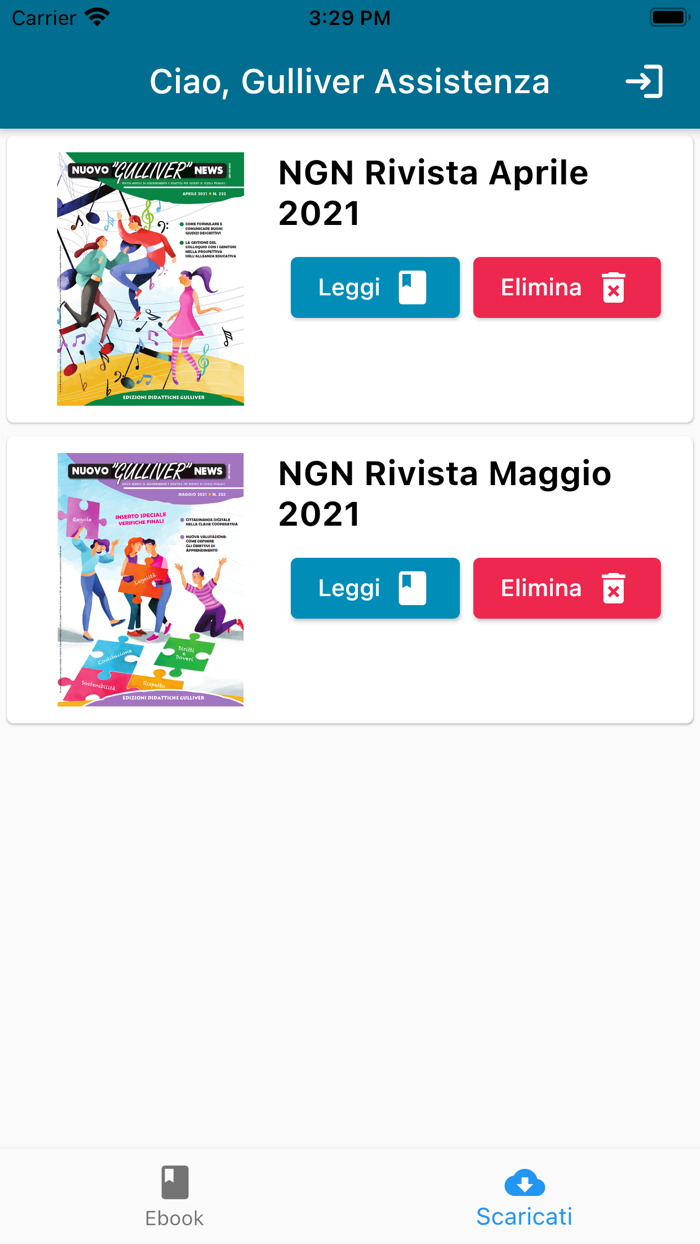Switch to the Ebook tab
Screen dimensions: 700x1244
[x=175, y=1196]
